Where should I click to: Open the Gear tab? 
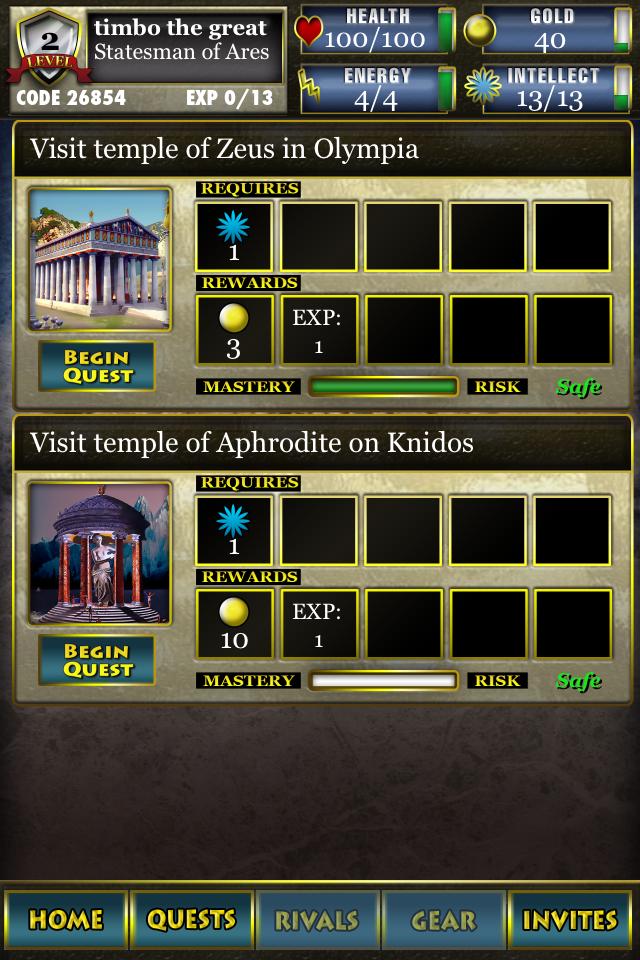(443, 919)
